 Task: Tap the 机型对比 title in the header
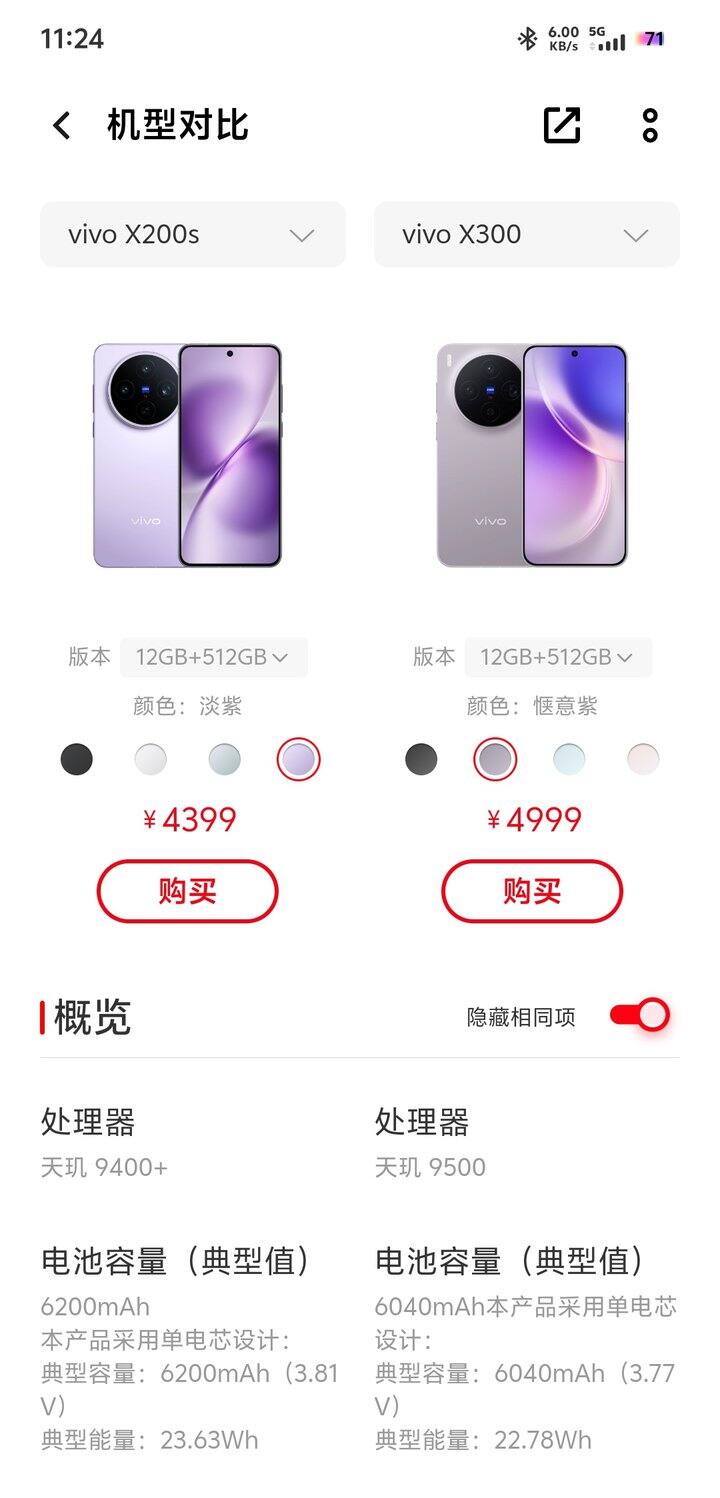(x=177, y=124)
